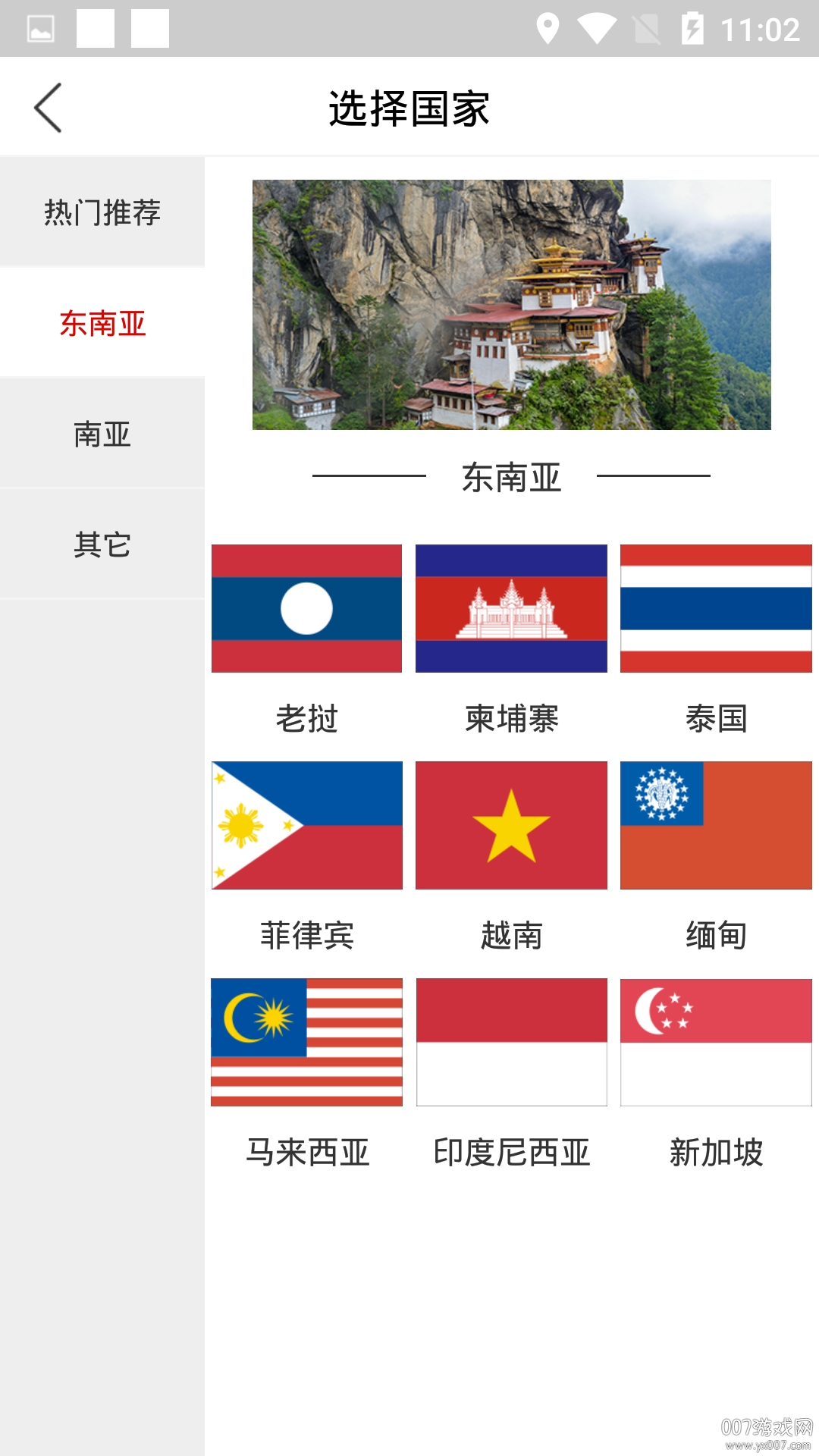This screenshot has height=1456, width=819.
Task: Tap the back arrow to return
Action: tap(48, 106)
